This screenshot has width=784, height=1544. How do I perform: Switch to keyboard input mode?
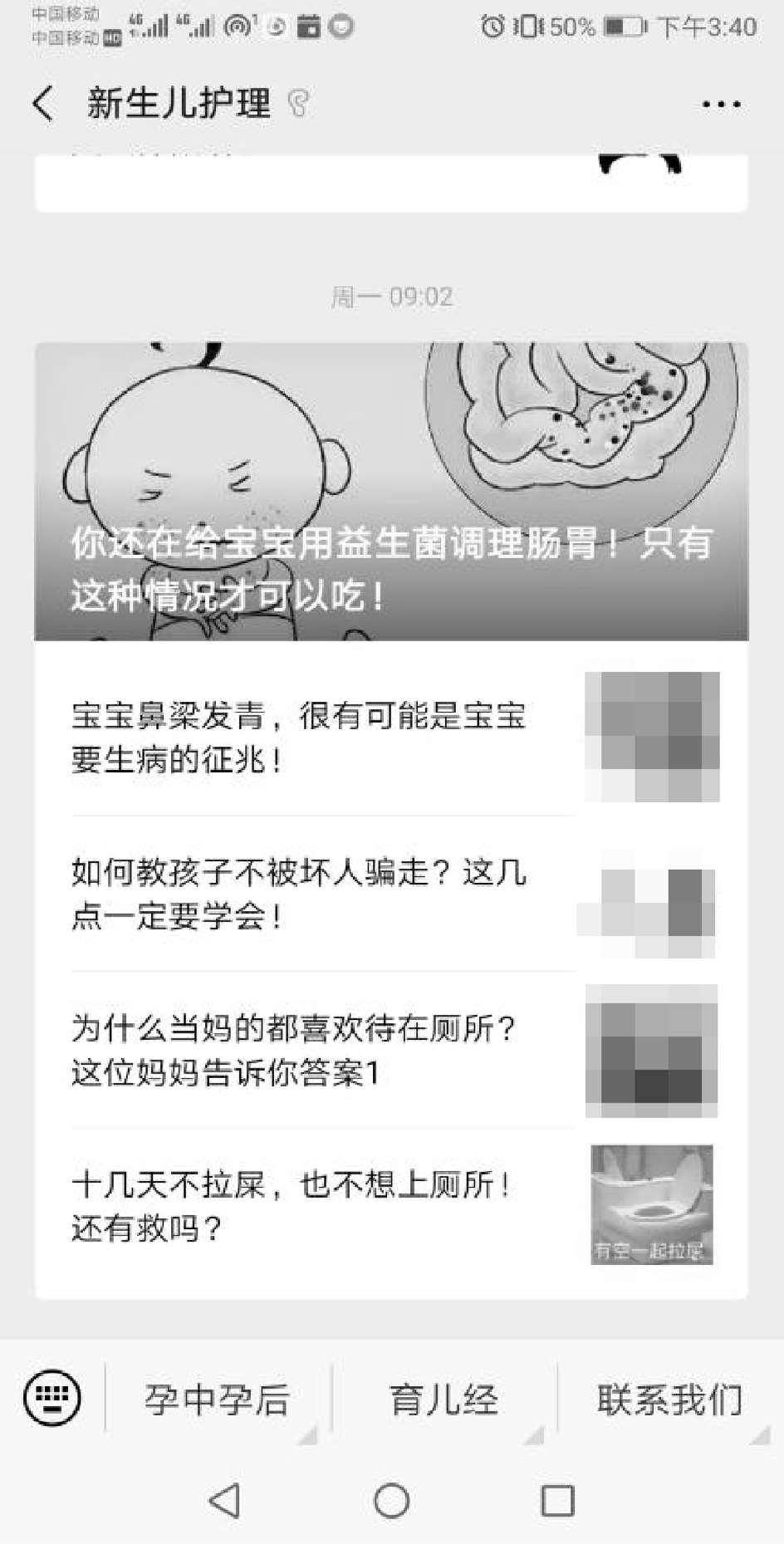click(52, 1398)
